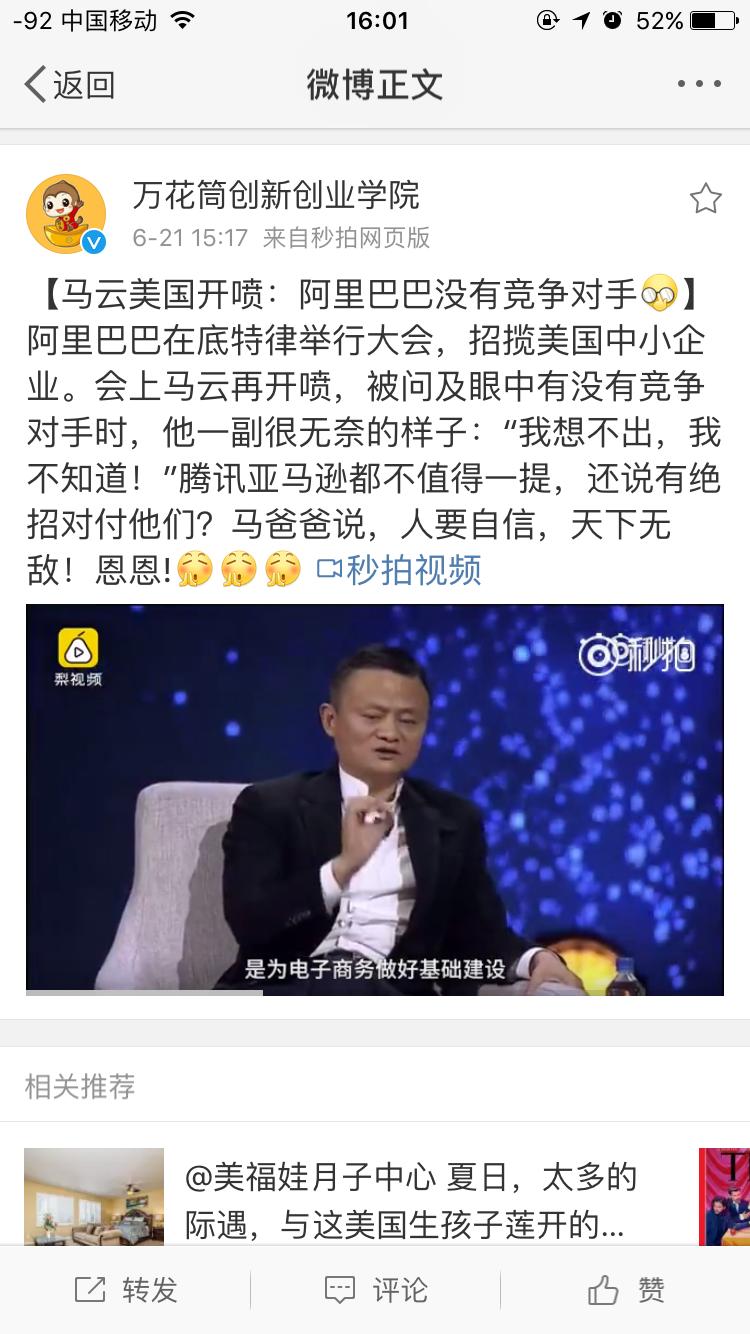Open the profile avatar of 万花筒创新创业学院
Viewport: 750px width, 1334px height.
pyautogui.click(x=65, y=214)
